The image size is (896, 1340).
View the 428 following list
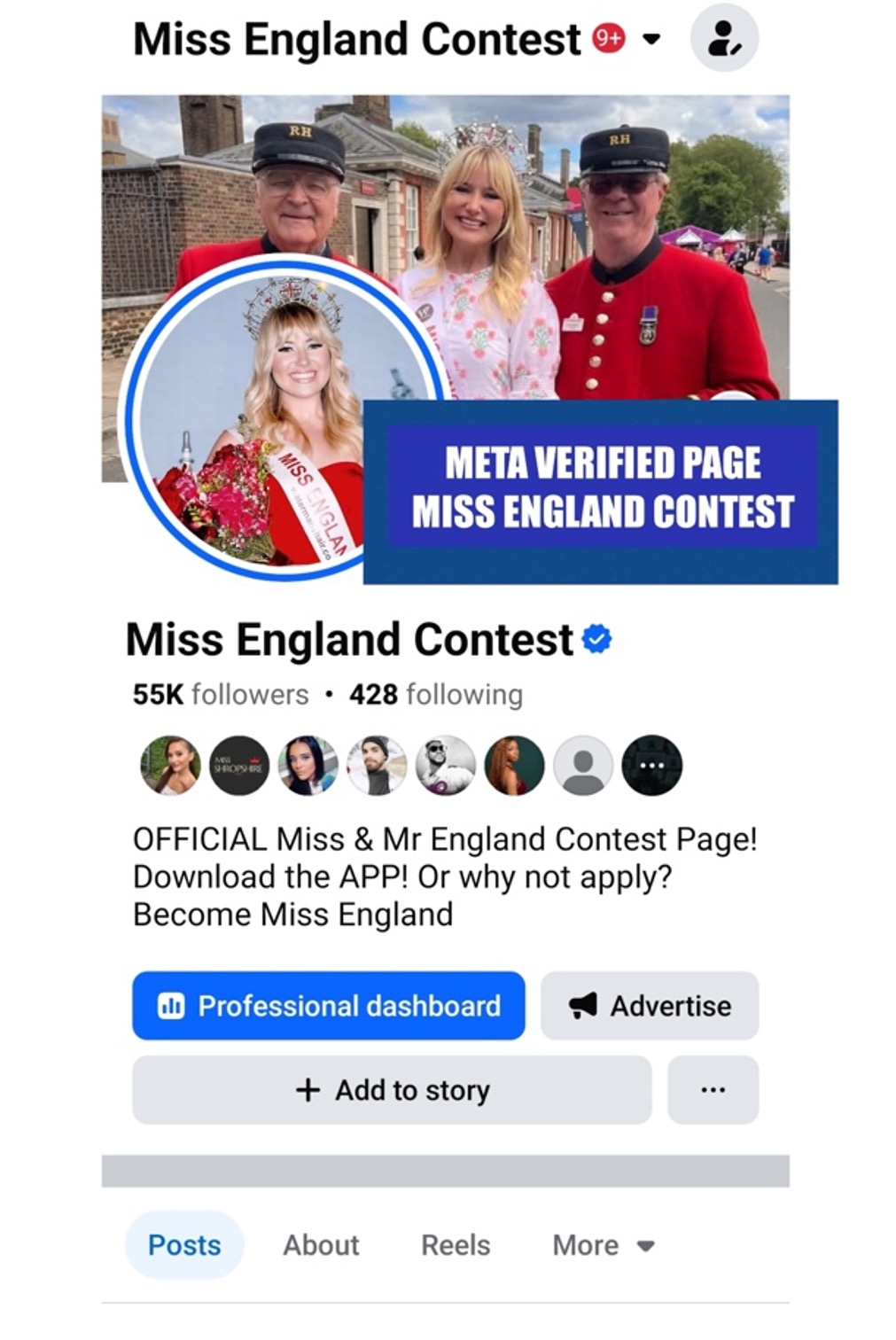[436, 694]
